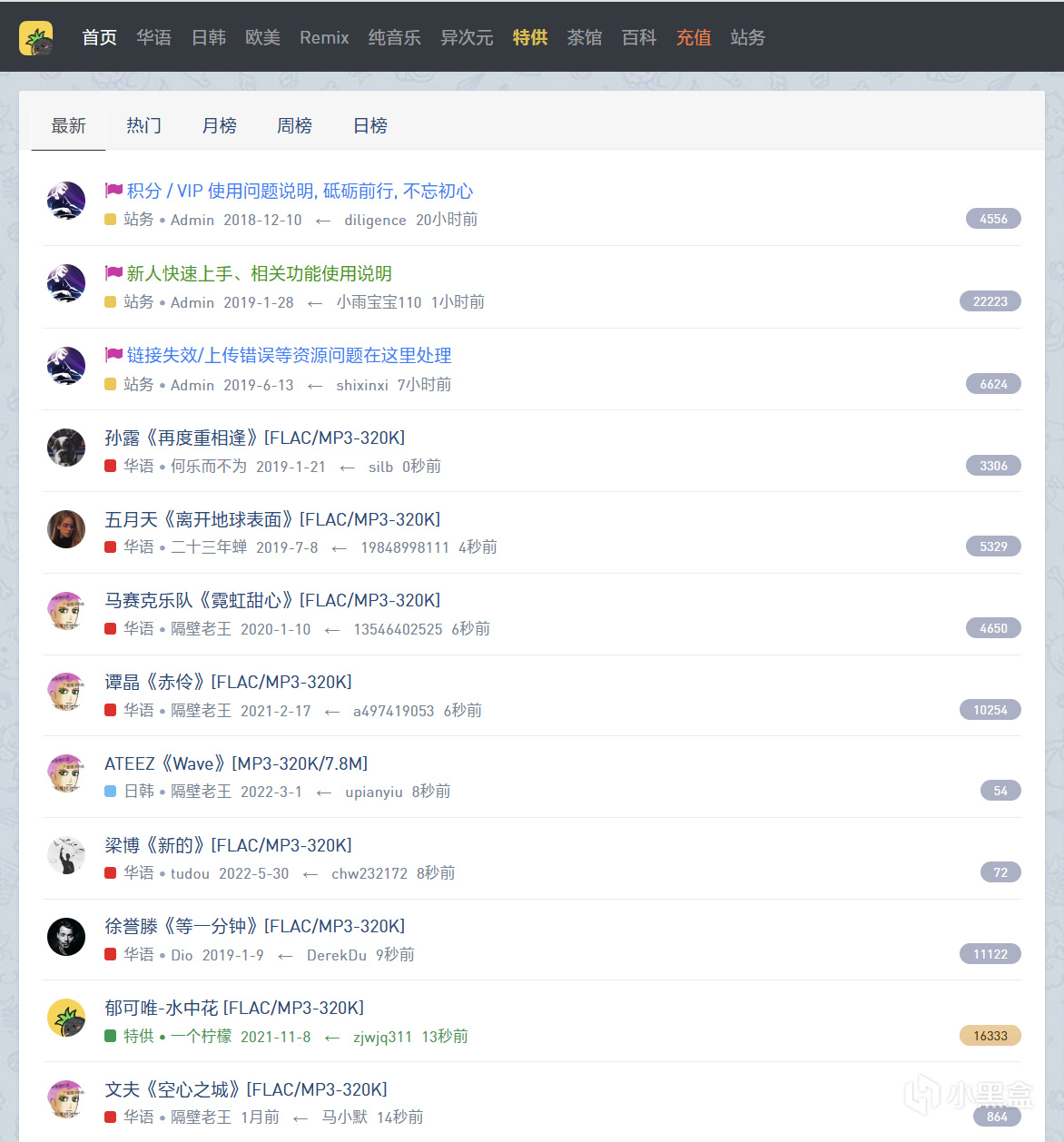Go to 纯音乐 category
Screen dimensions: 1064x1142
coord(394,38)
